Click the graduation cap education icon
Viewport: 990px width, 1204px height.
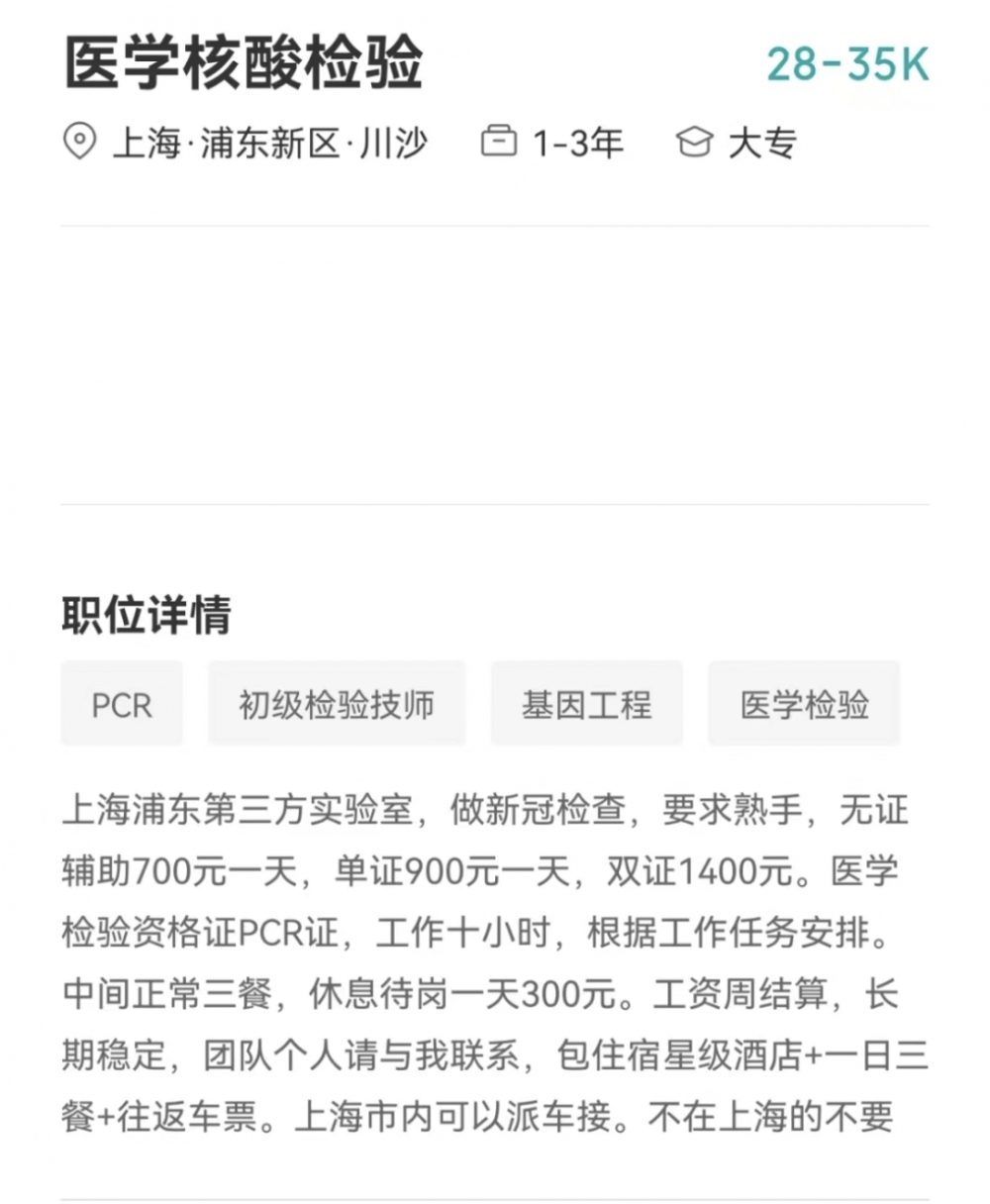[696, 143]
